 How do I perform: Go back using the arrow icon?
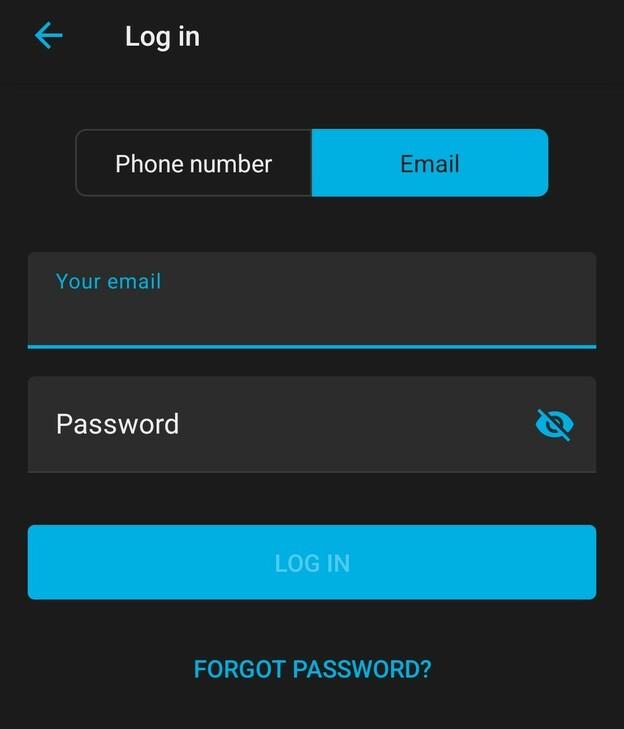tap(48, 36)
